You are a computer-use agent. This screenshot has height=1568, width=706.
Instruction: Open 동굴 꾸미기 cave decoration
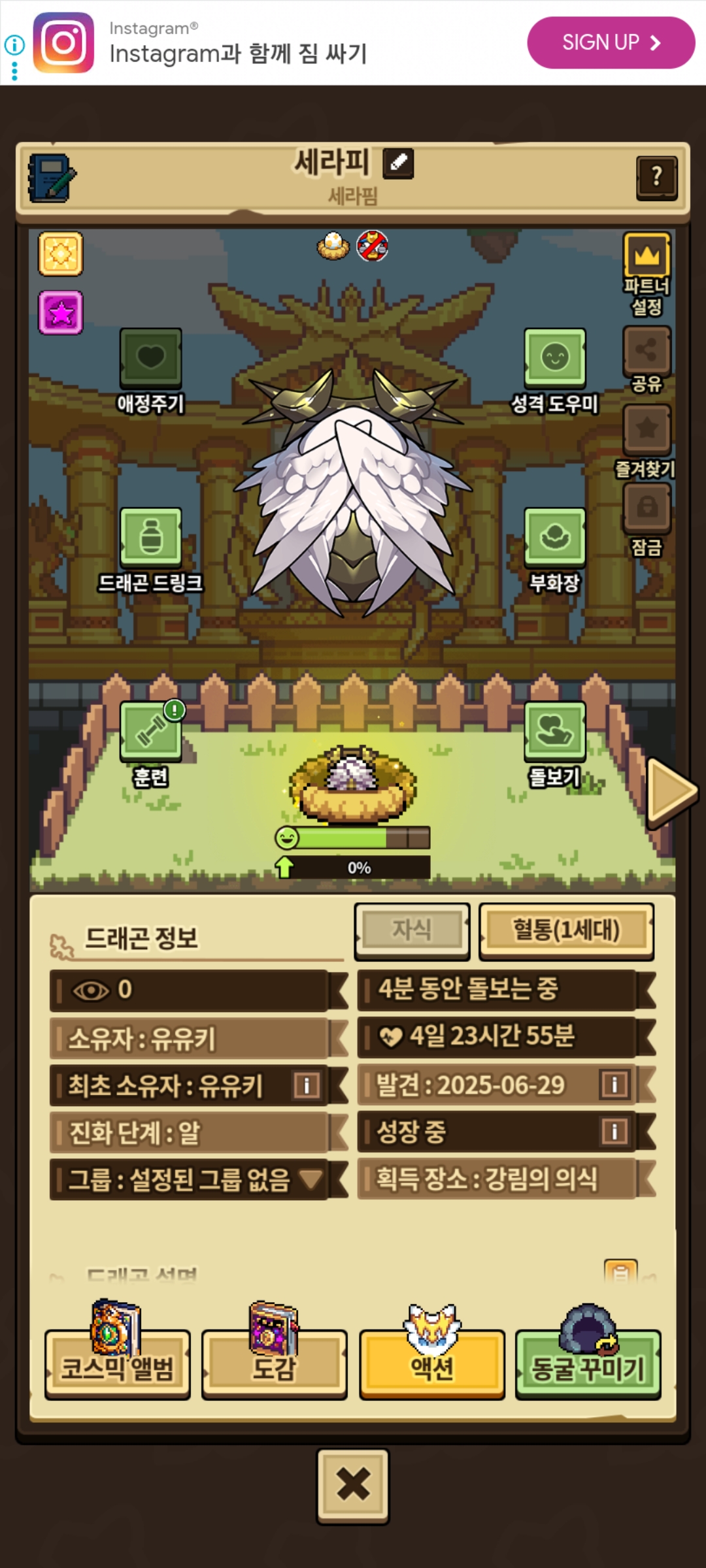(x=588, y=1365)
